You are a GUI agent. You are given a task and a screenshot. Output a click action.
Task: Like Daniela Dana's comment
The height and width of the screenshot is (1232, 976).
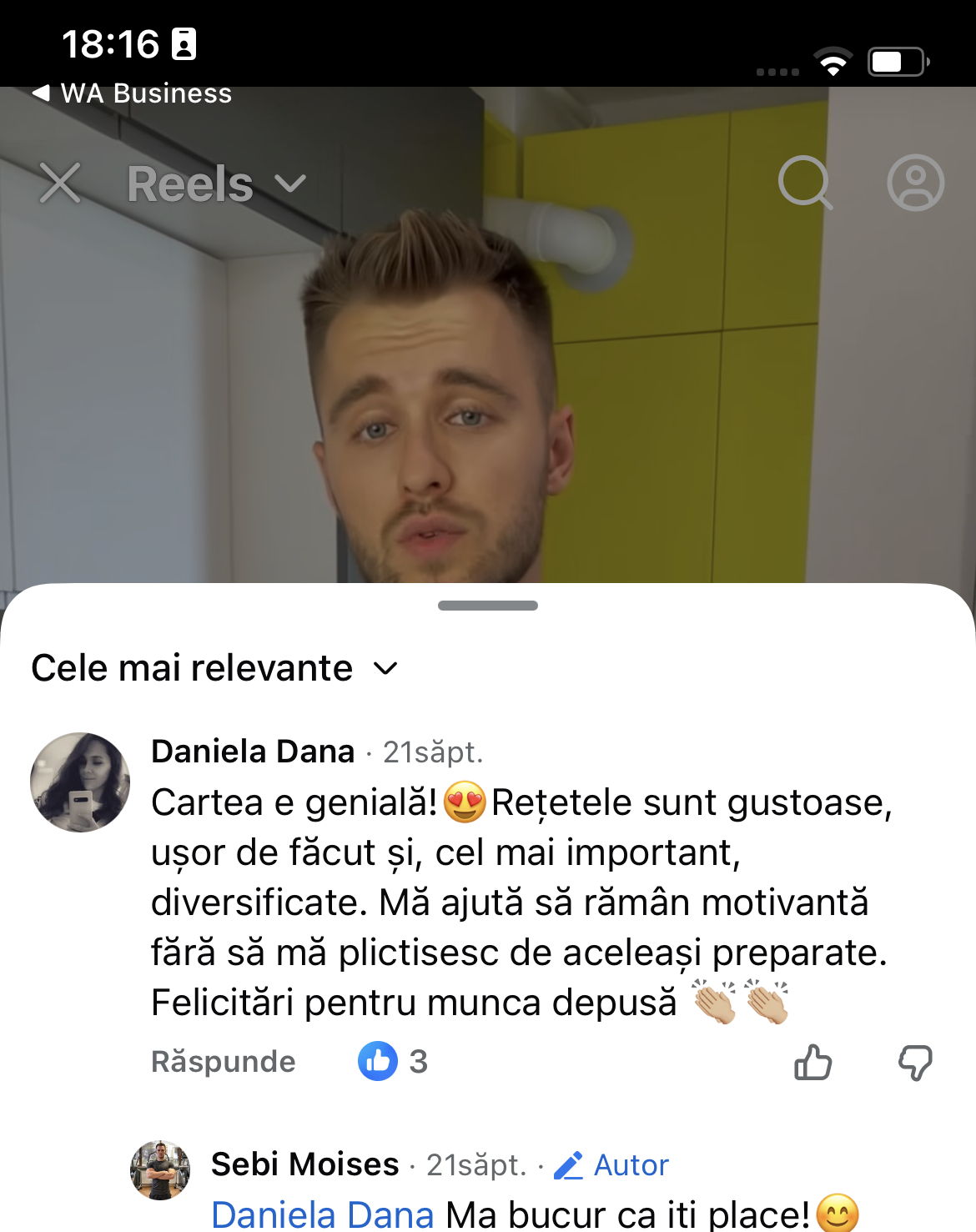[x=812, y=1063]
